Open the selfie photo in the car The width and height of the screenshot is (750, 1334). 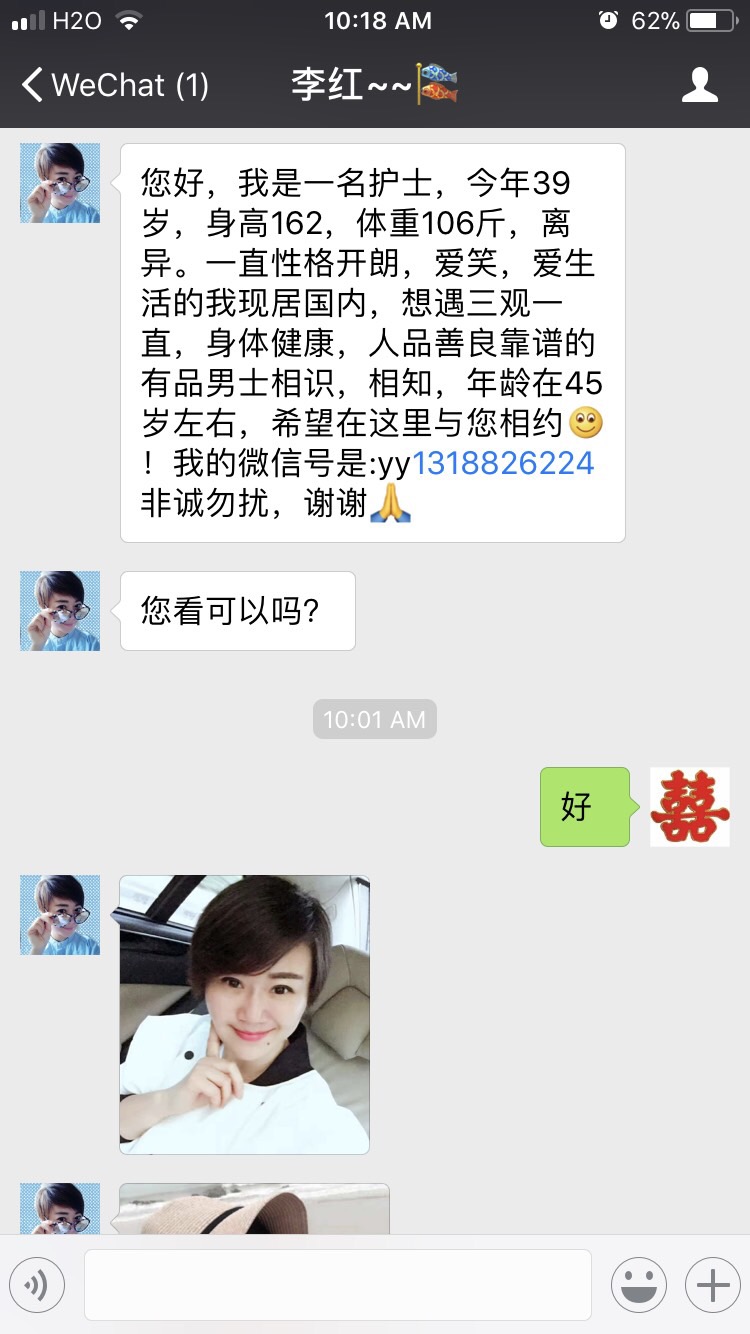244,1014
